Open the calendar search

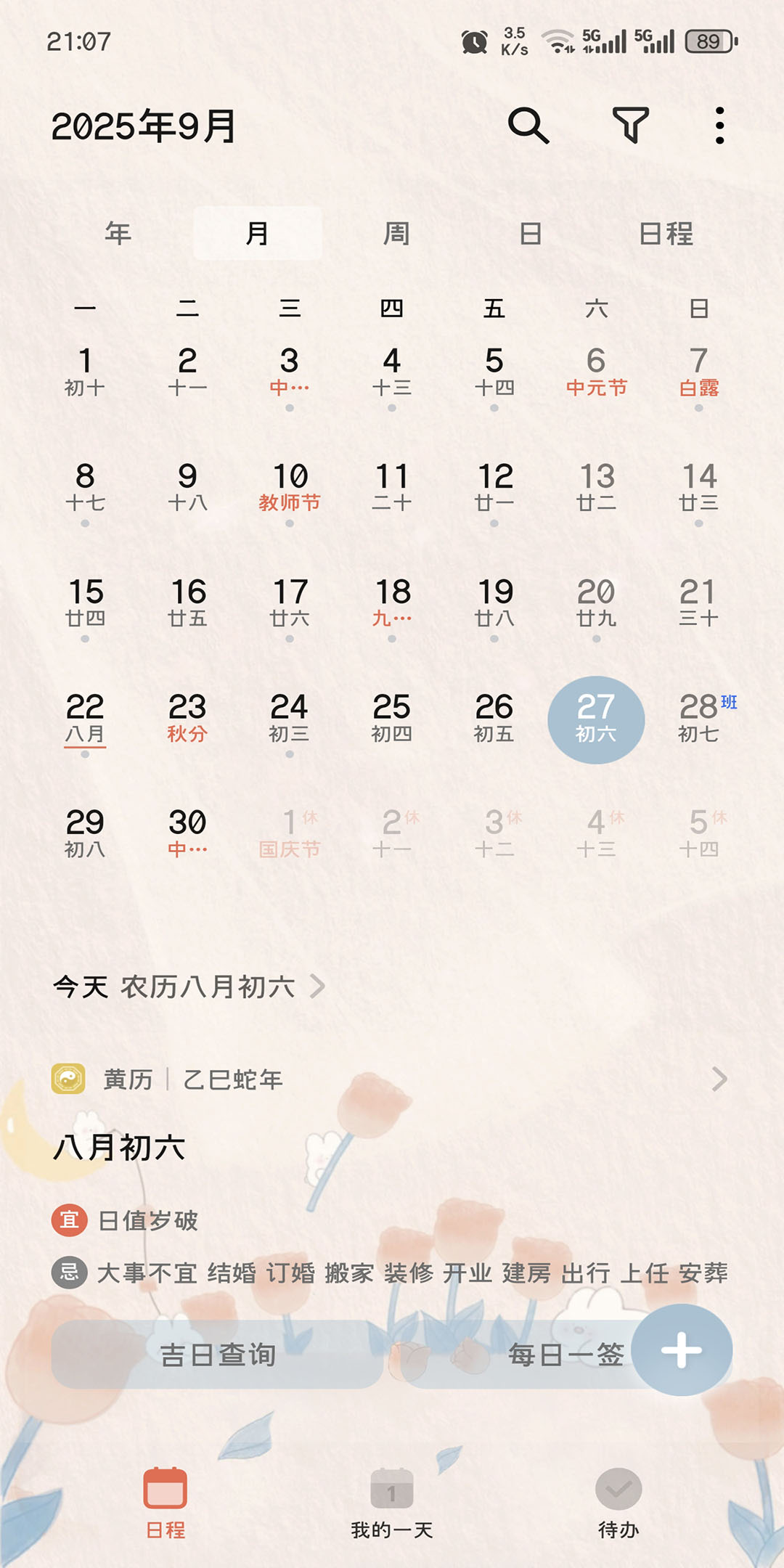click(528, 126)
